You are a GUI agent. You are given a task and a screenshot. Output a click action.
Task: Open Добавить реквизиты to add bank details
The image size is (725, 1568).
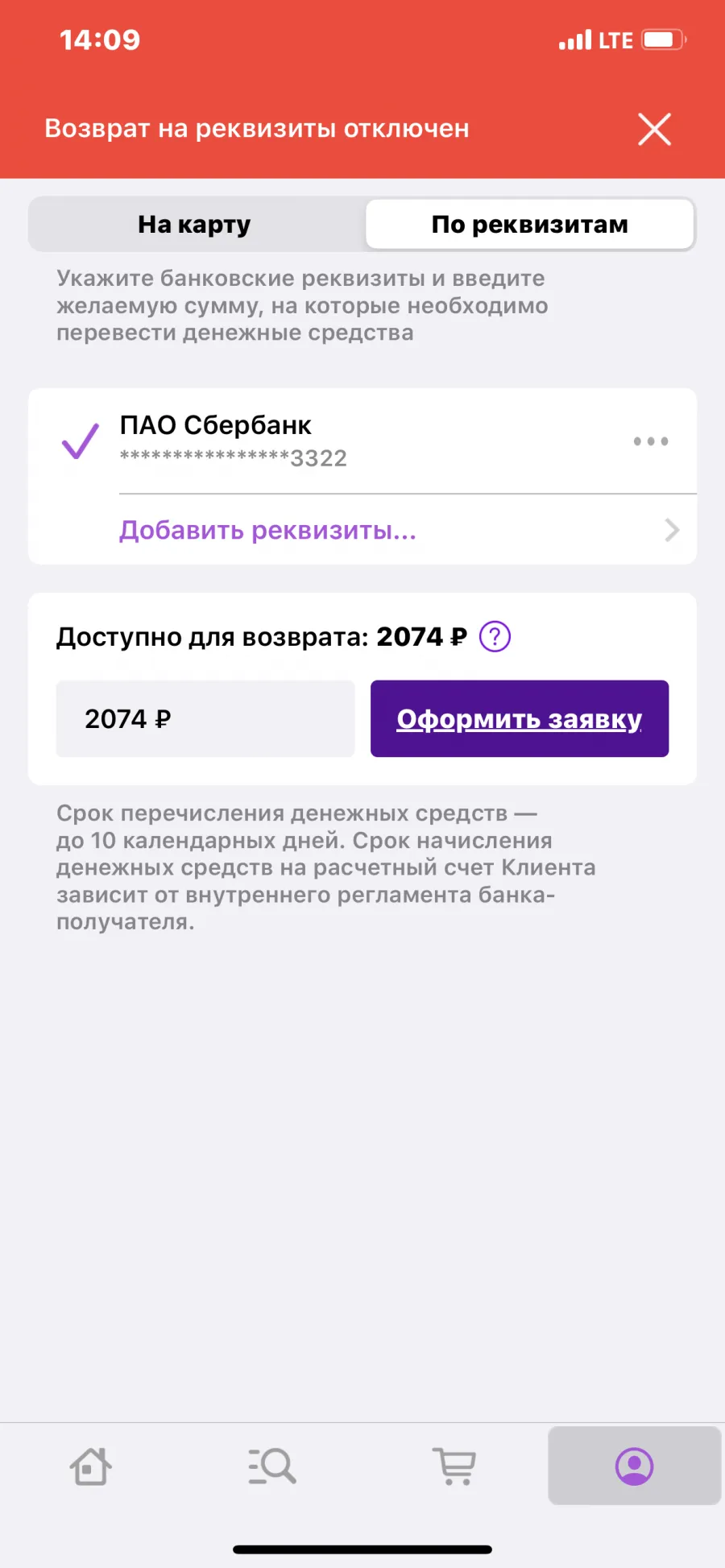[362, 530]
